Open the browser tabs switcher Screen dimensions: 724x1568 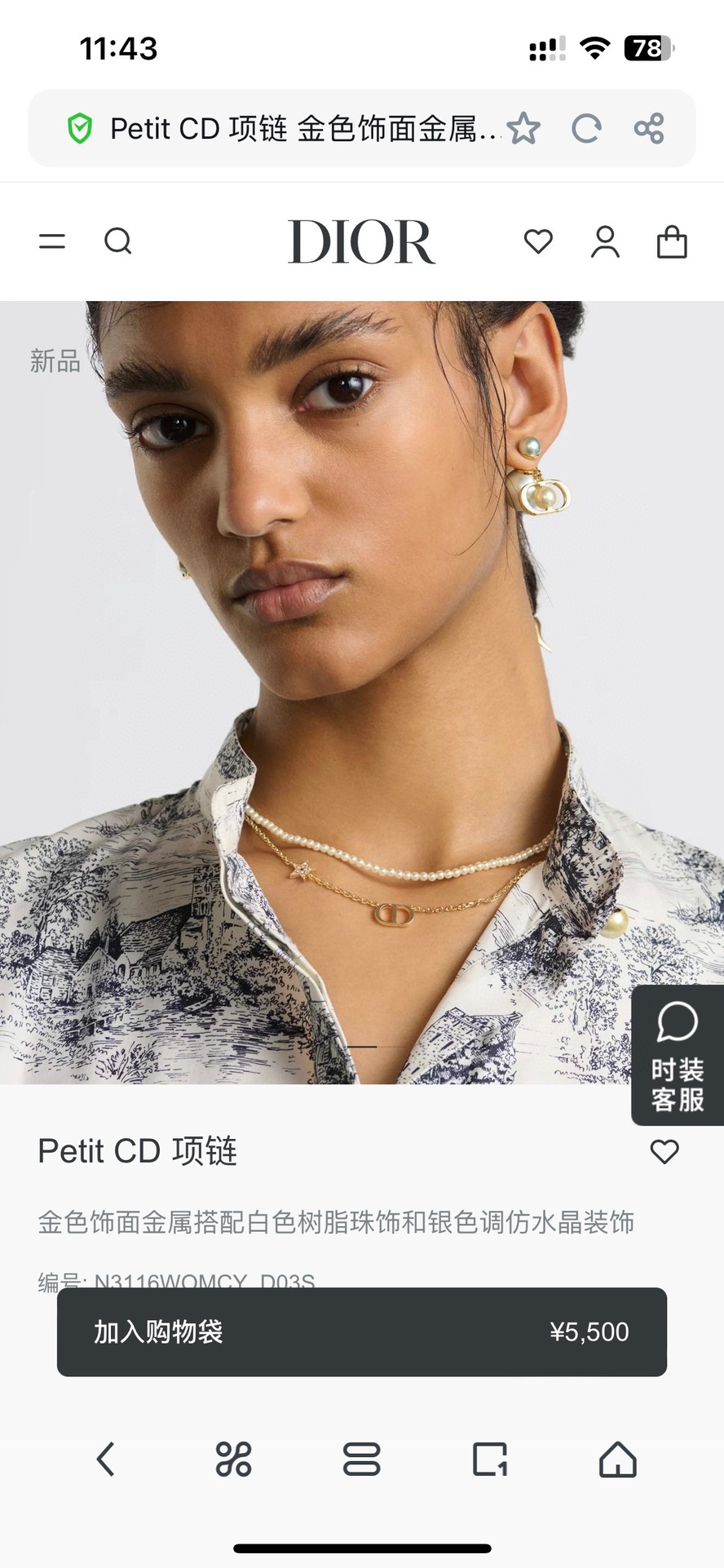click(362, 1459)
